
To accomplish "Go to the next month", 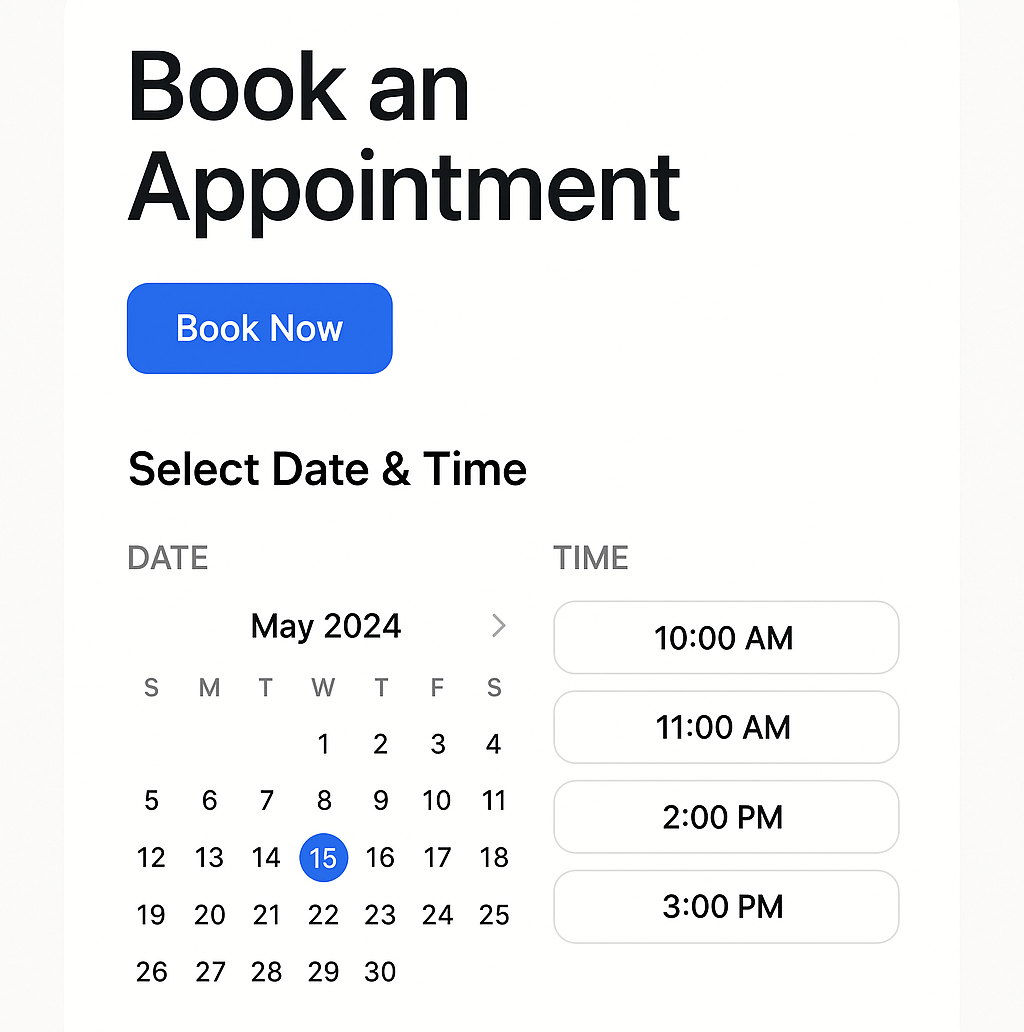I will (498, 626).
